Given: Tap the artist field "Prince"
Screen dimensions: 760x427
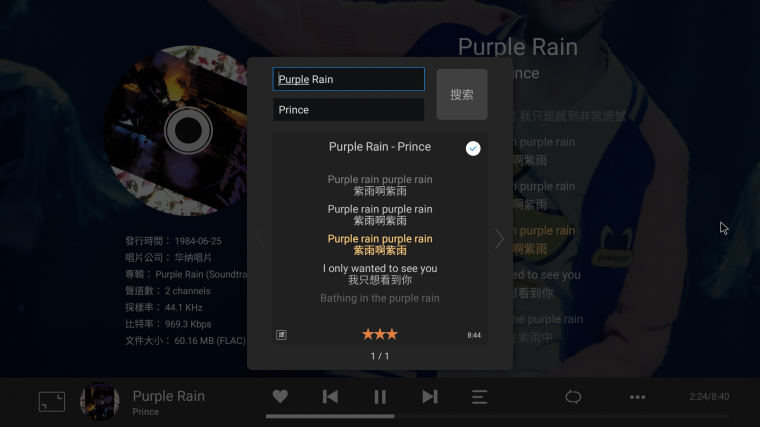Looking at the screenshot, I should point(348,109).
